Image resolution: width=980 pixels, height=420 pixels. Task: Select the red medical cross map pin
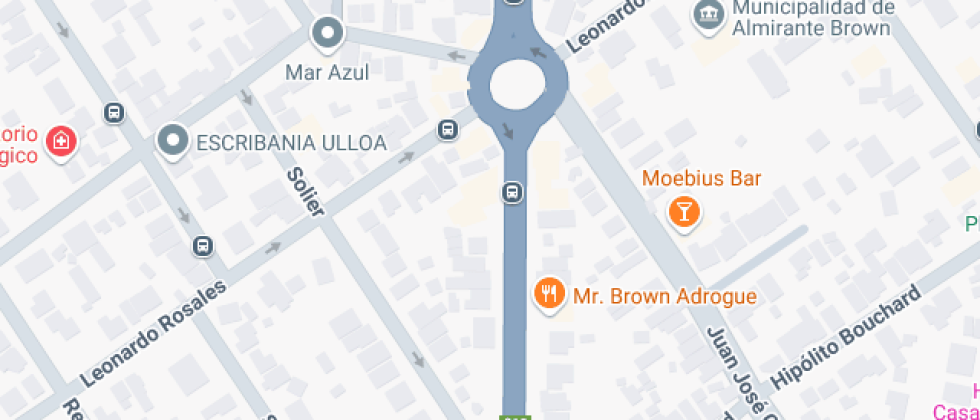(x=62, y=143)
